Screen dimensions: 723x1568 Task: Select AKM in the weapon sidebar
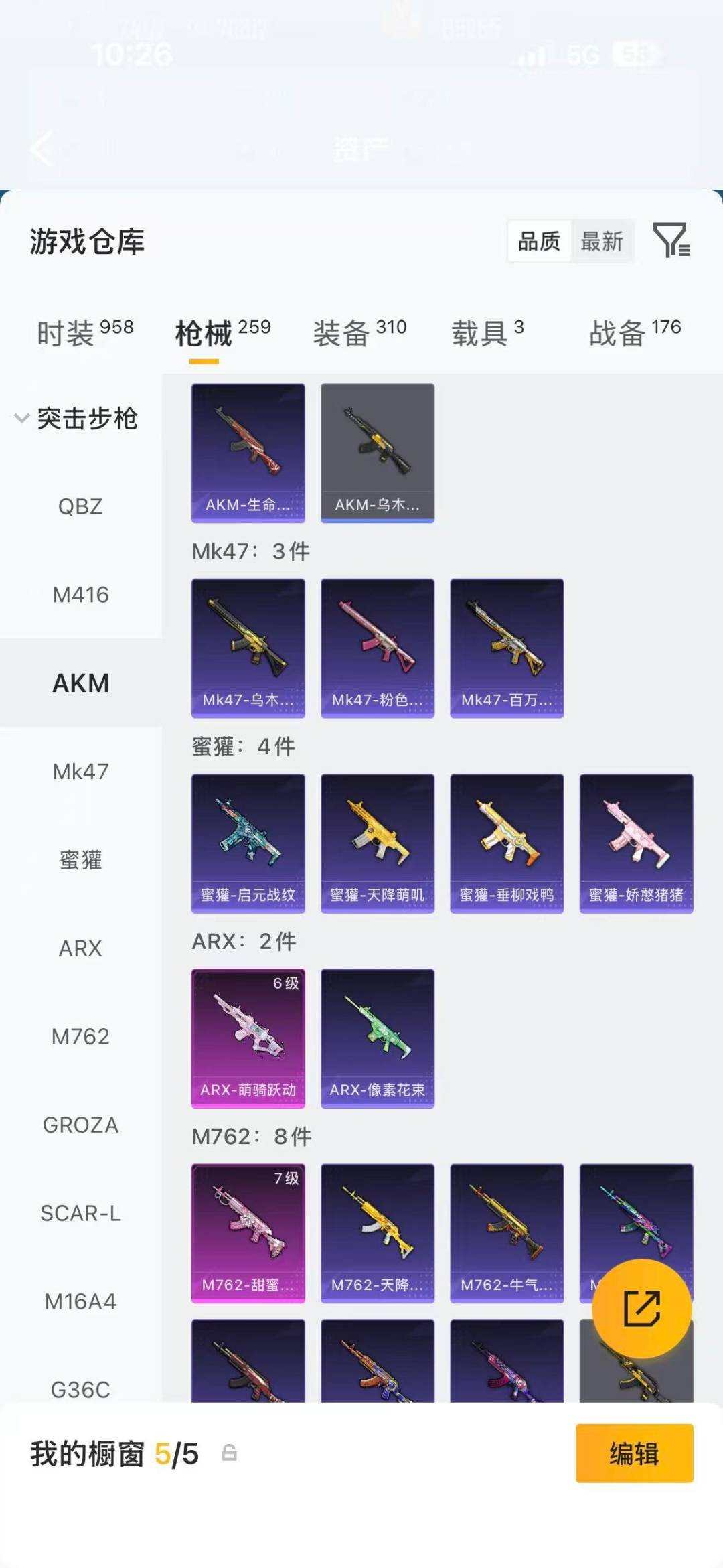(x=82, y=683)
